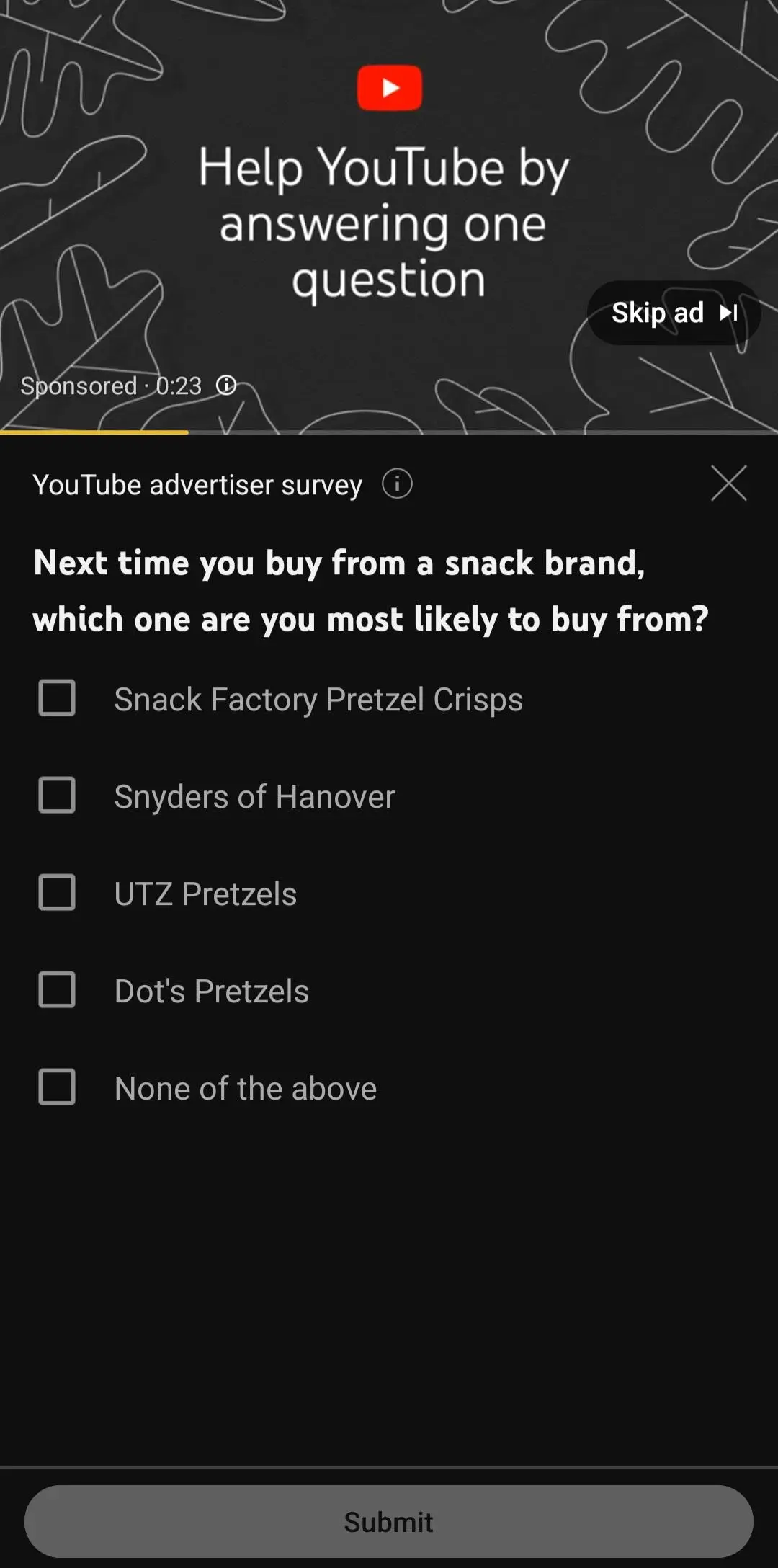Open the info icon next to Sponsored timestamp
This screenshot has height=1568, width=778.
(x=227, y=386)
